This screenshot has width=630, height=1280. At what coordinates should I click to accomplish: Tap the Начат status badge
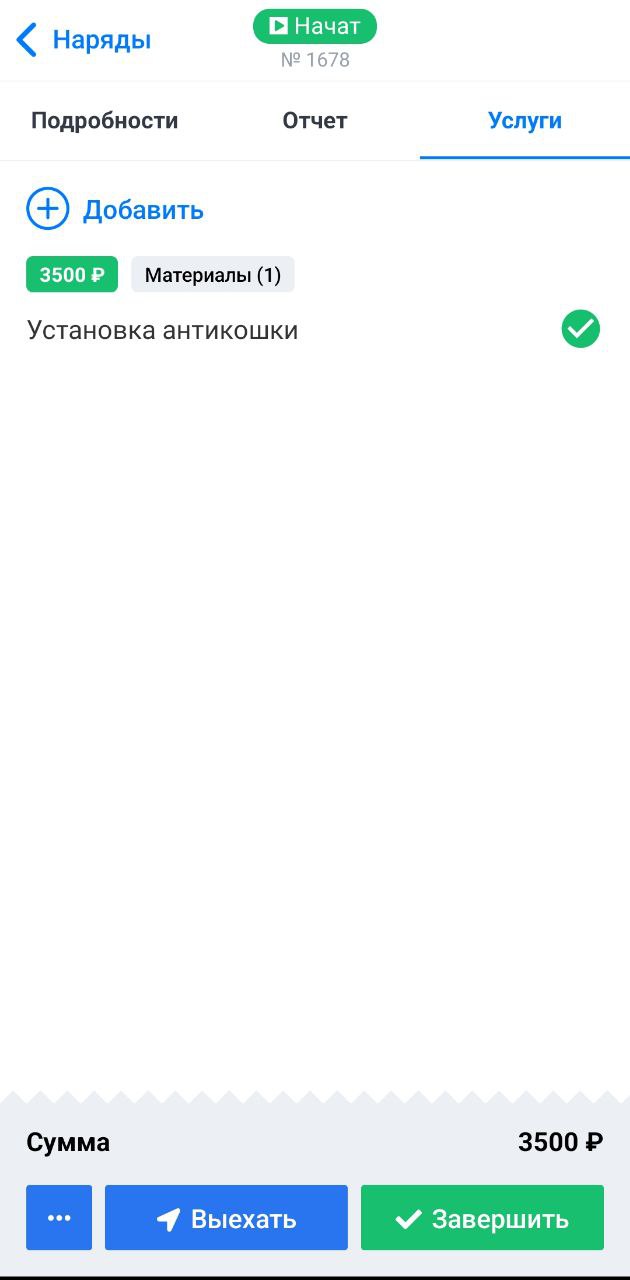point(315,26)
